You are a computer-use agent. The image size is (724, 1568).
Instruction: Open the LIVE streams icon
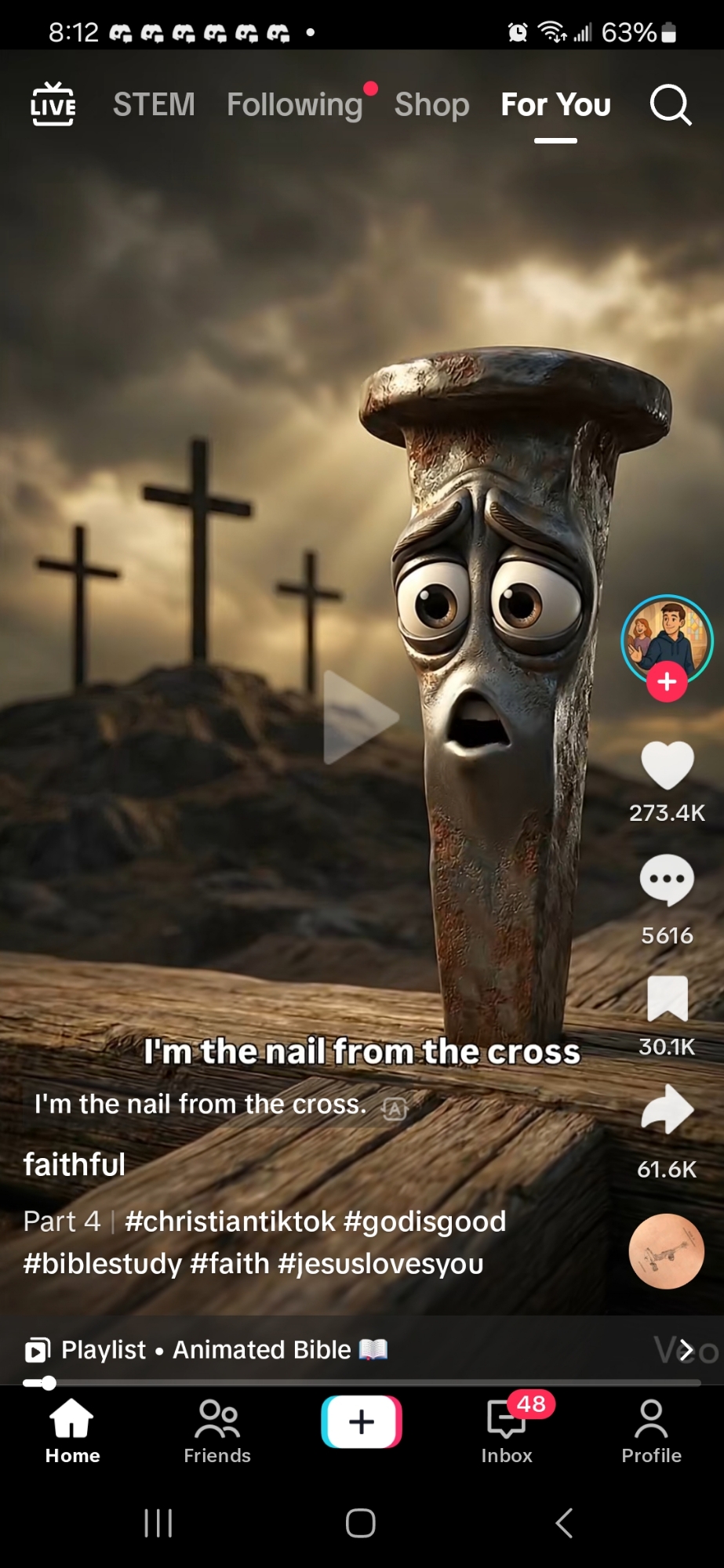click(x=53, y=104)
